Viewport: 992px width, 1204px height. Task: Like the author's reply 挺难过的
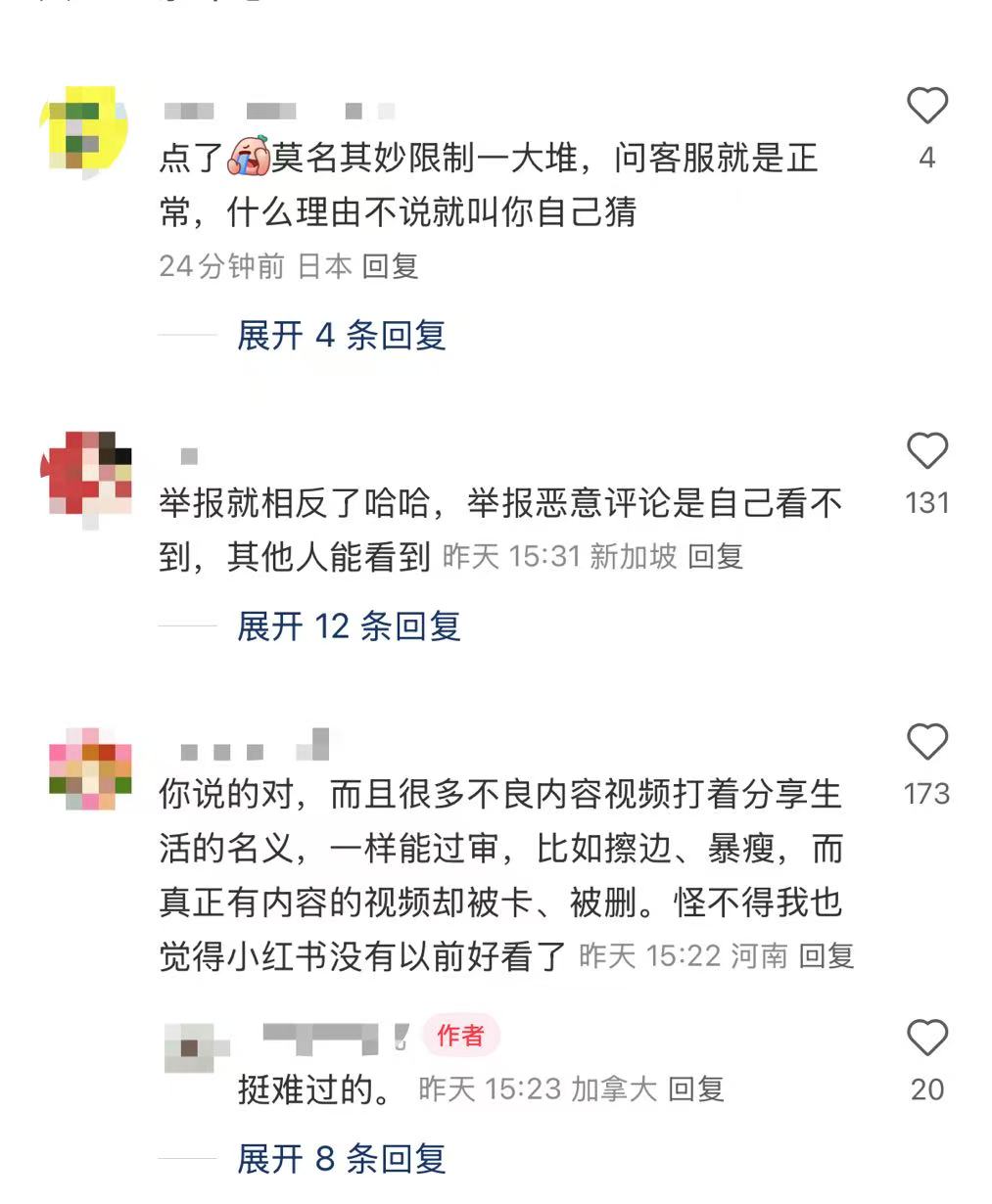tap(926, 1038)
